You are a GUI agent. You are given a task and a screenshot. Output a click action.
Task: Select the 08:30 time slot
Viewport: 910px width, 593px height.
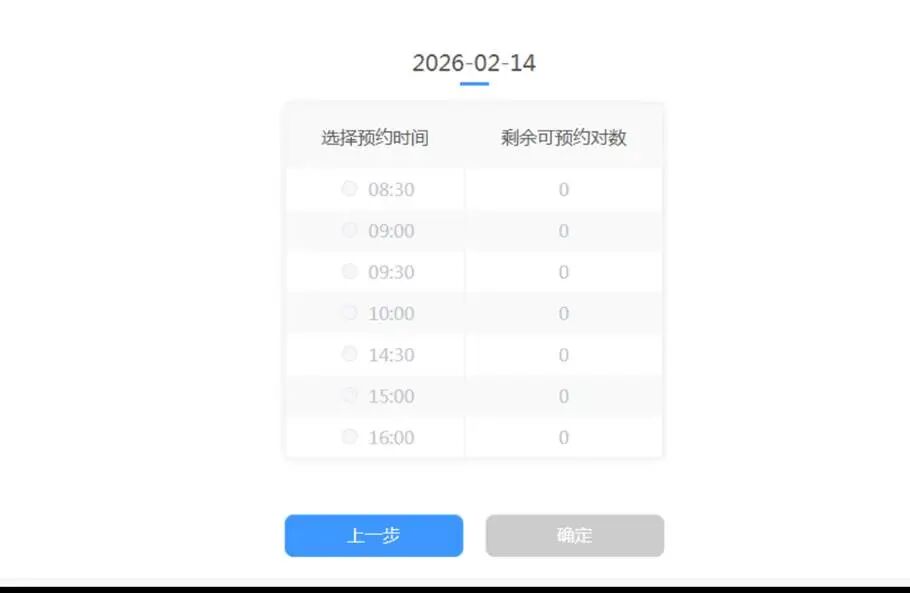(x=349, y=189)
